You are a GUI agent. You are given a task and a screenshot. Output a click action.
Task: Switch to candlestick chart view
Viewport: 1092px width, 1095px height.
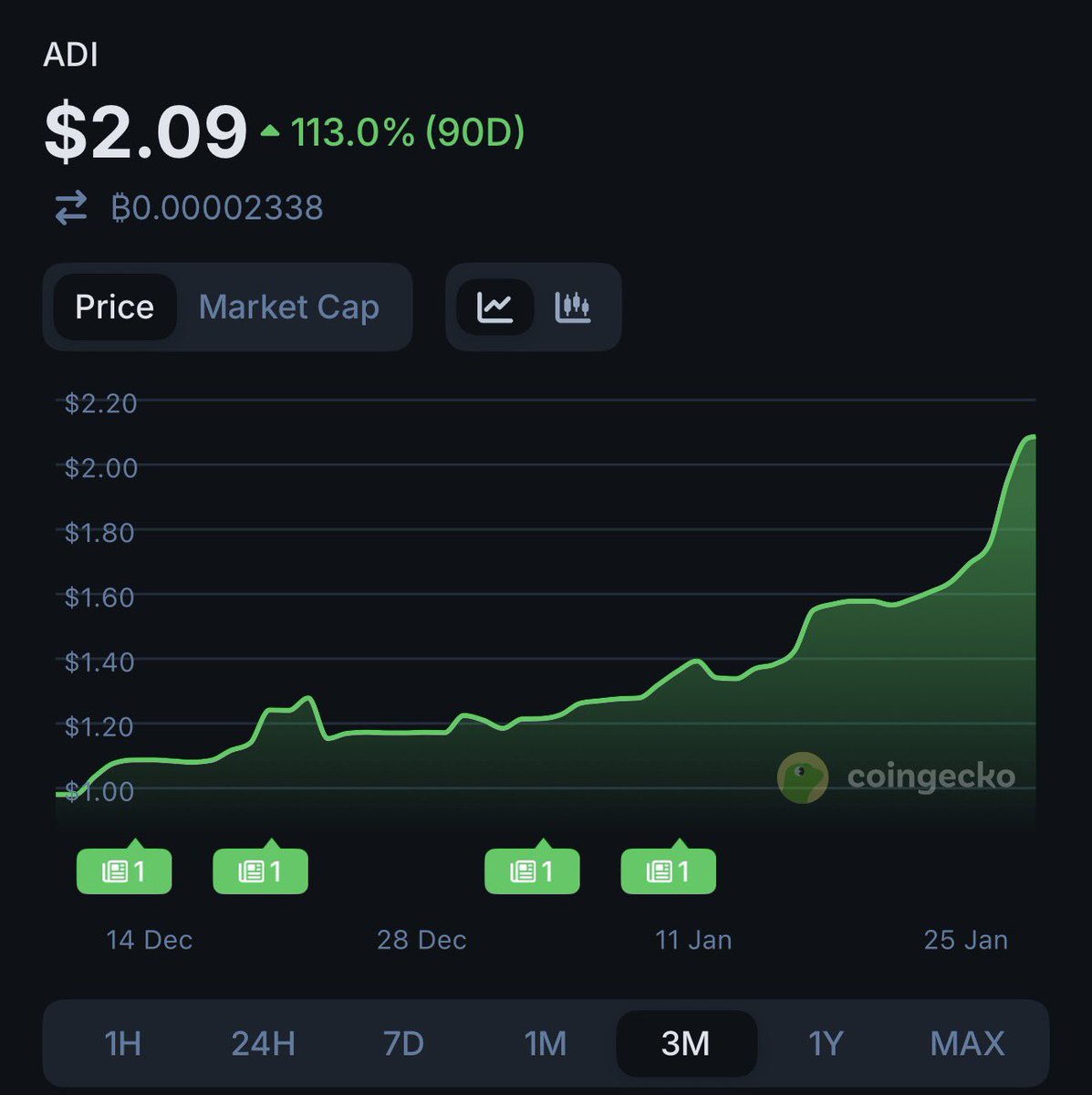click(x=573, y=308)
